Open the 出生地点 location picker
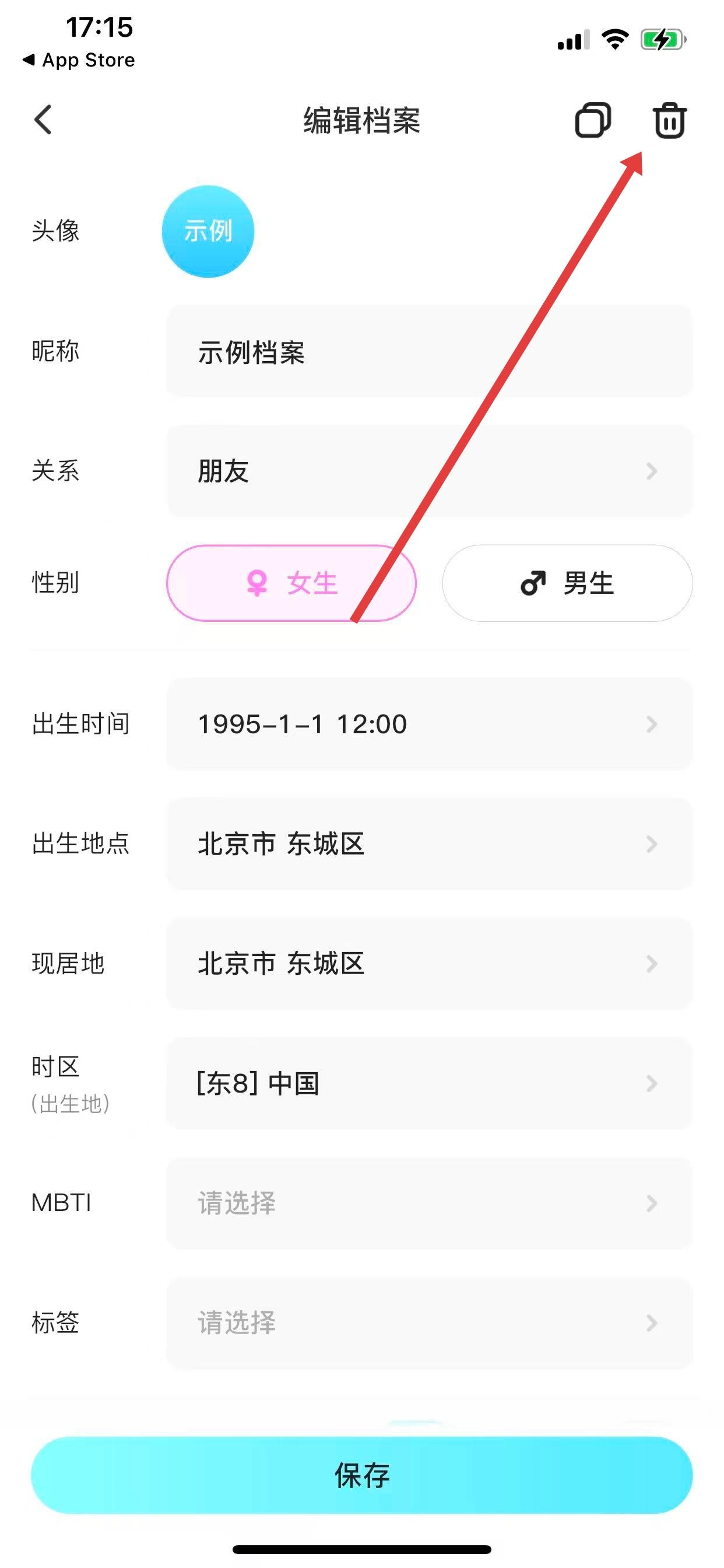 coord(429,843)
